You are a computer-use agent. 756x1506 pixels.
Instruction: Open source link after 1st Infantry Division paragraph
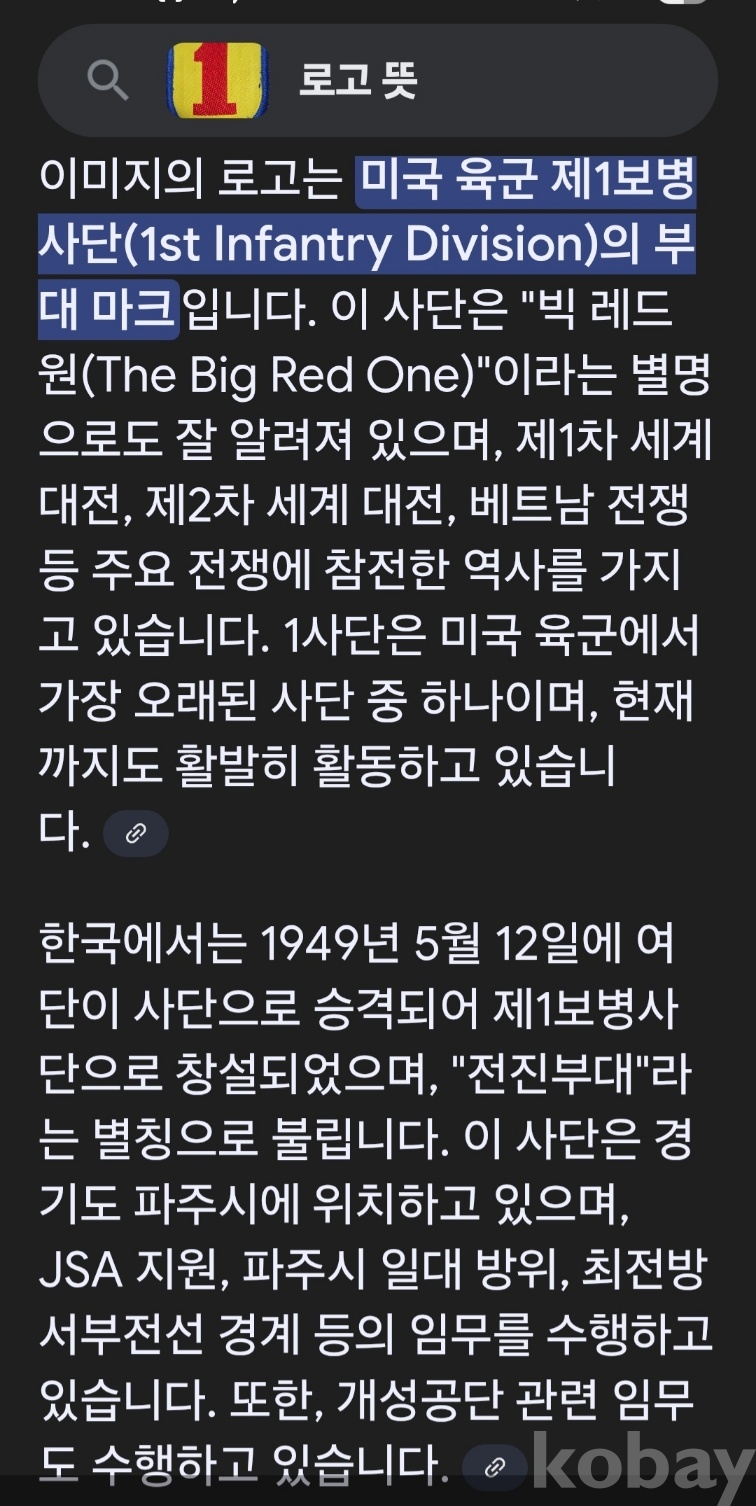pyautogui.click(x=135, y=833)
